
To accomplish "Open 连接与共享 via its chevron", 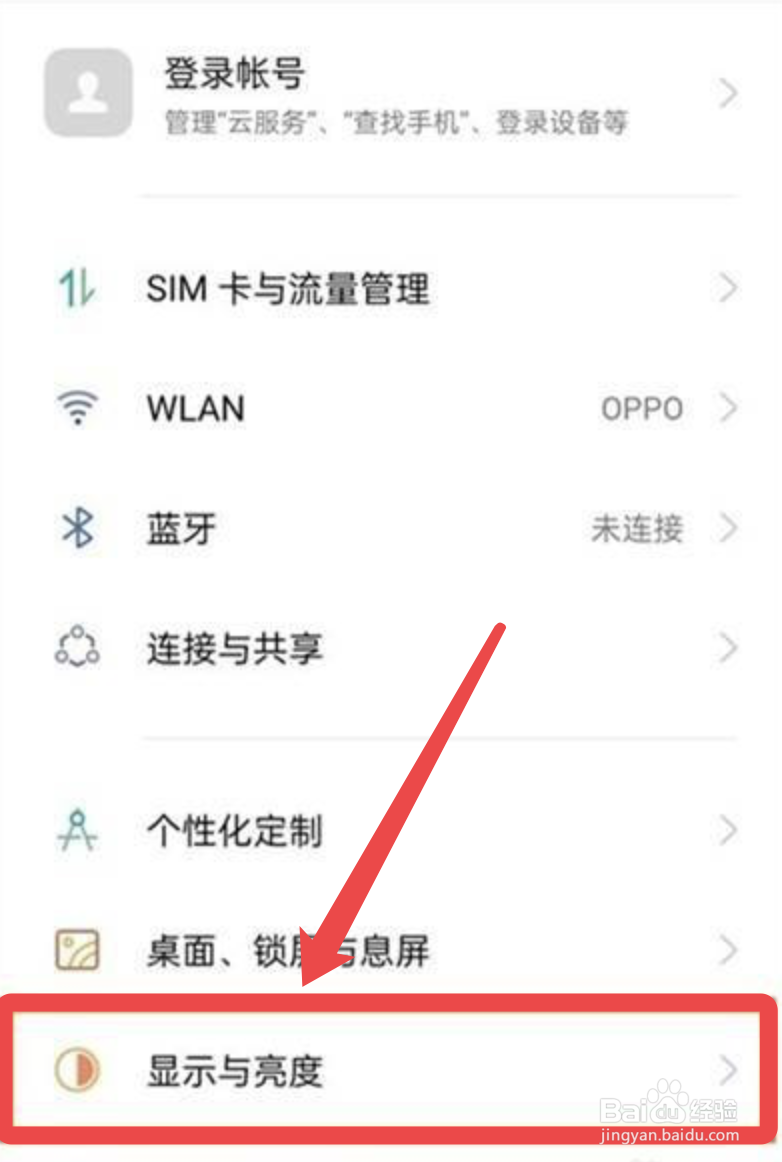I will pos(728,648).
